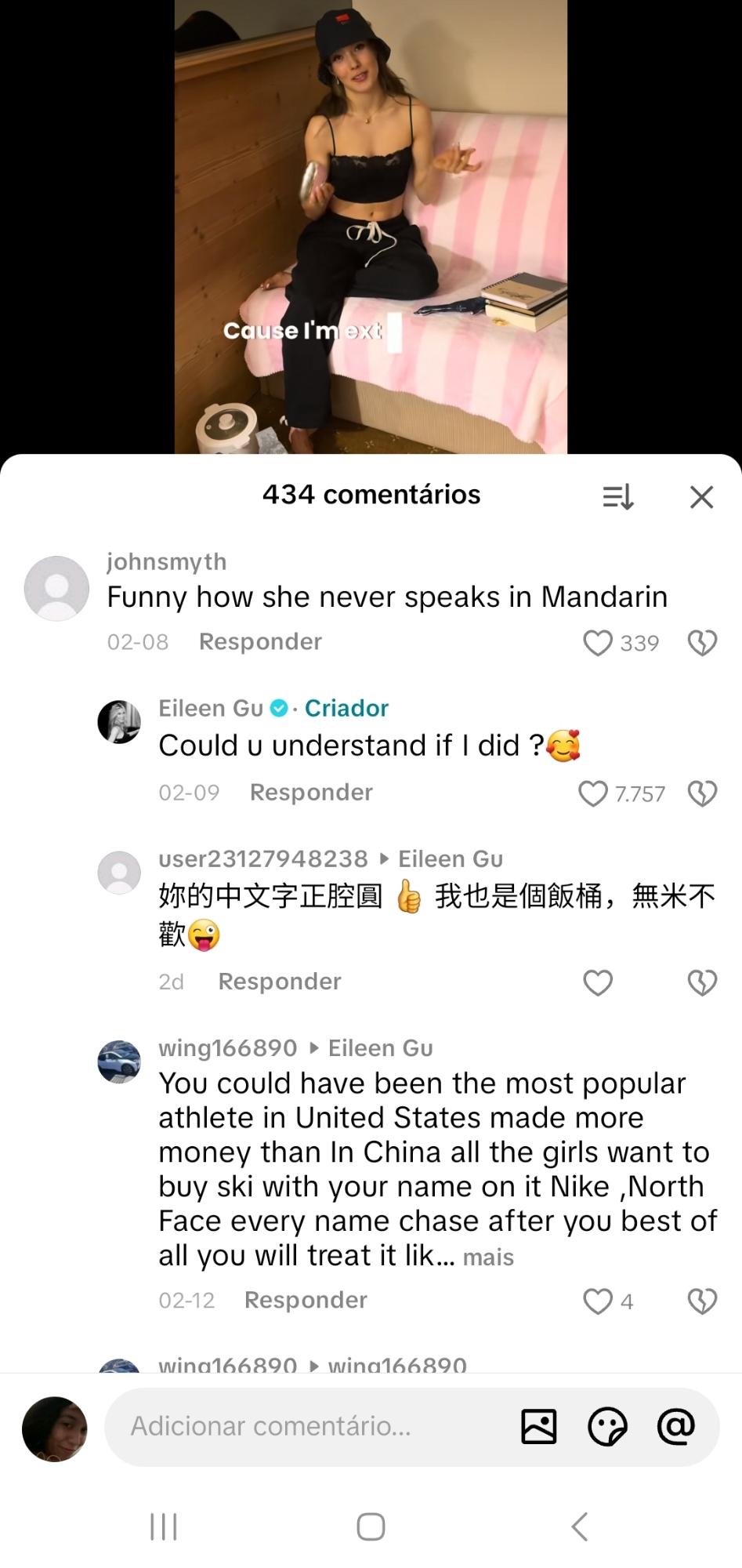Dislike wing166890's comment
The image size is (742, 1568).
pos(702,1301)
